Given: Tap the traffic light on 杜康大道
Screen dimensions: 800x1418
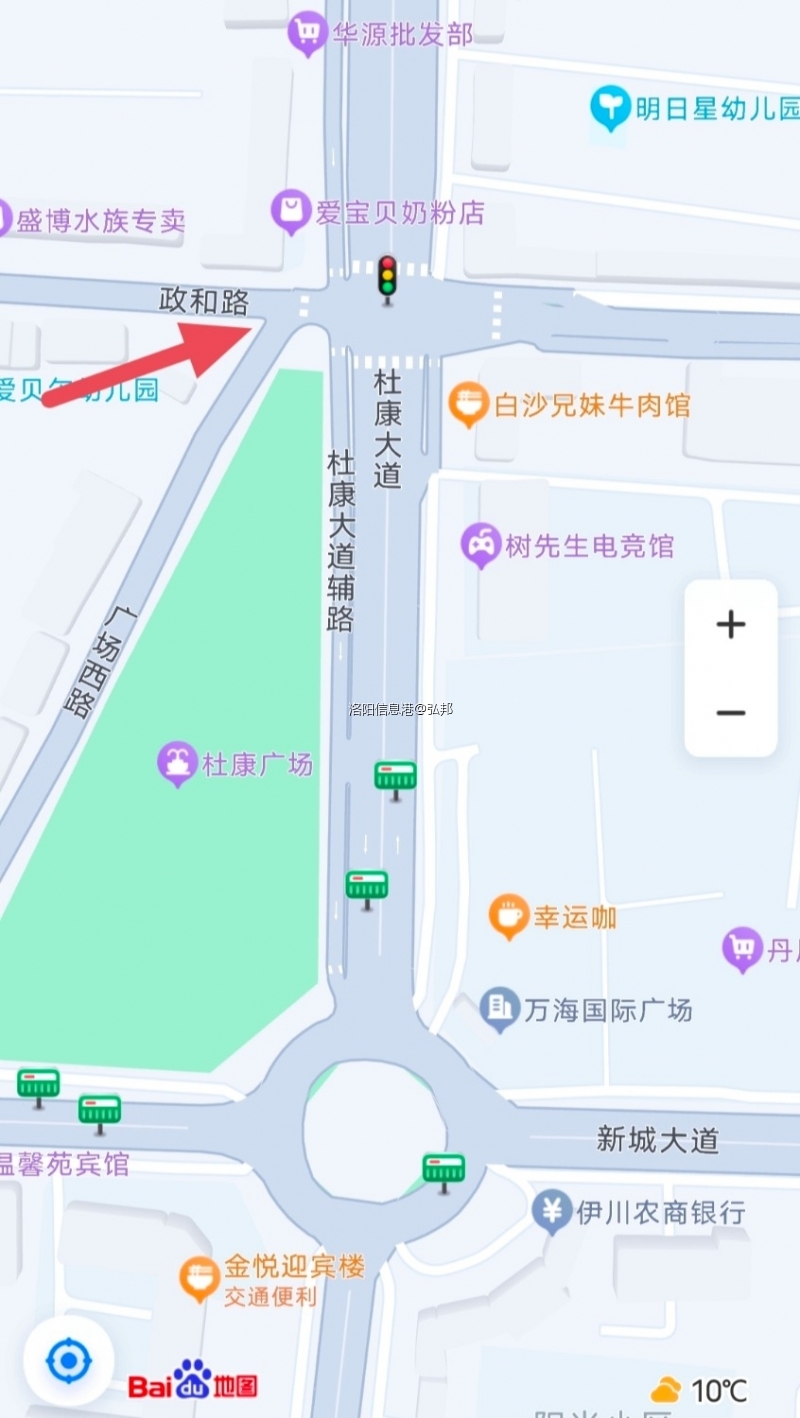Looking at the screenshot, I should pos(387,279).
